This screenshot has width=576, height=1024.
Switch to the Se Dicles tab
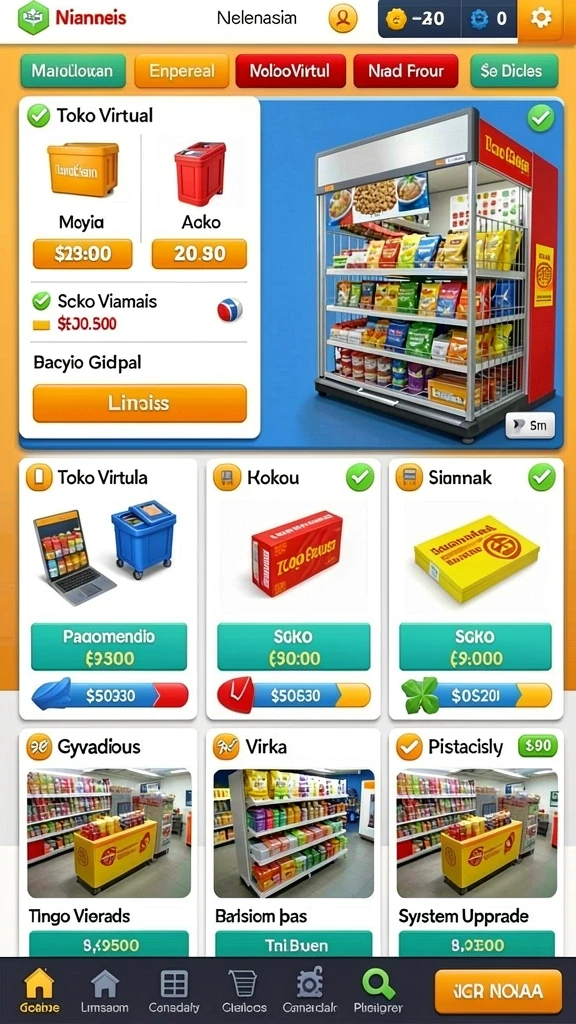click(x=514, y=71)
